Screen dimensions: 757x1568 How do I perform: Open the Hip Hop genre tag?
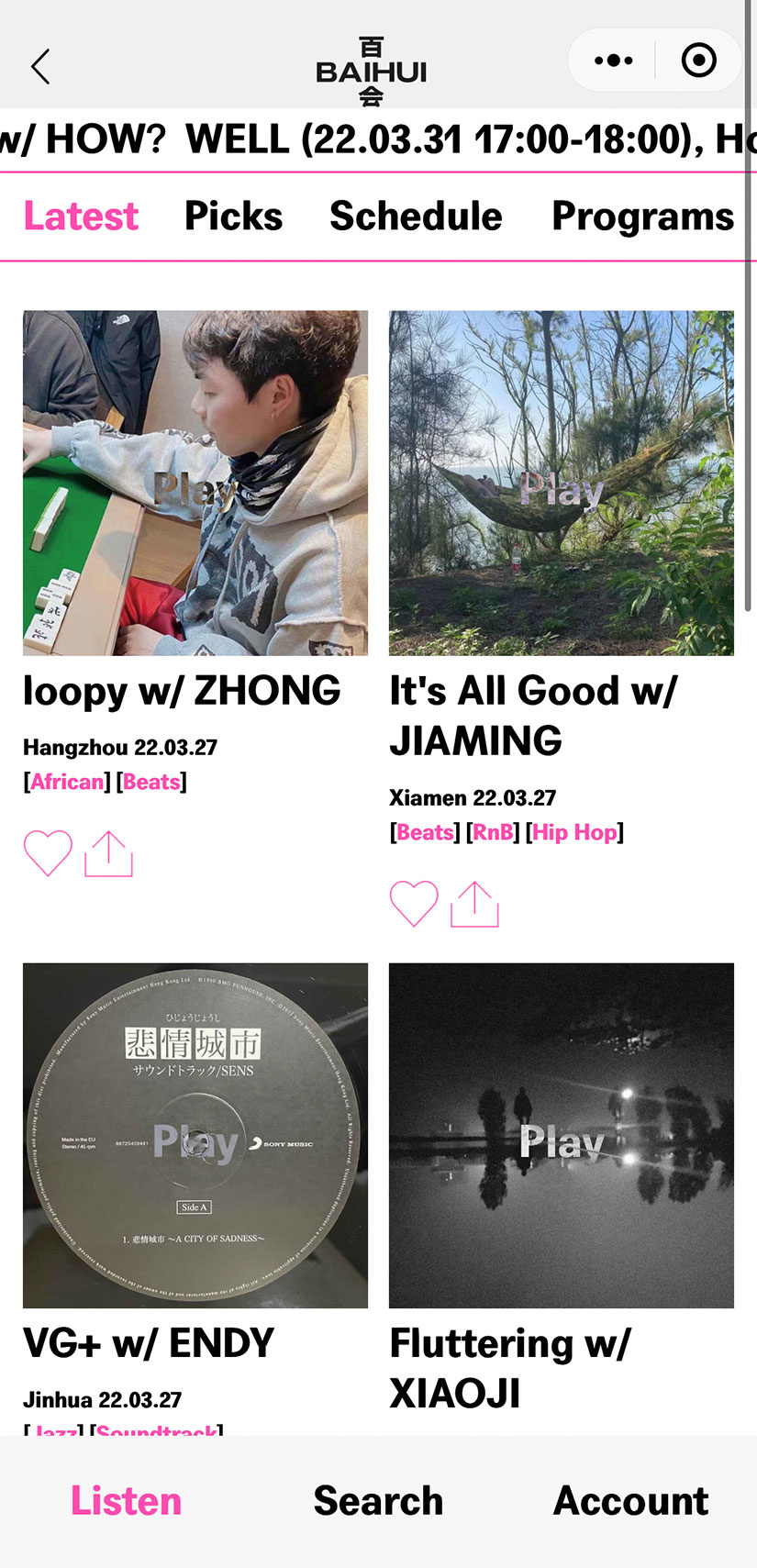point(574,832)
